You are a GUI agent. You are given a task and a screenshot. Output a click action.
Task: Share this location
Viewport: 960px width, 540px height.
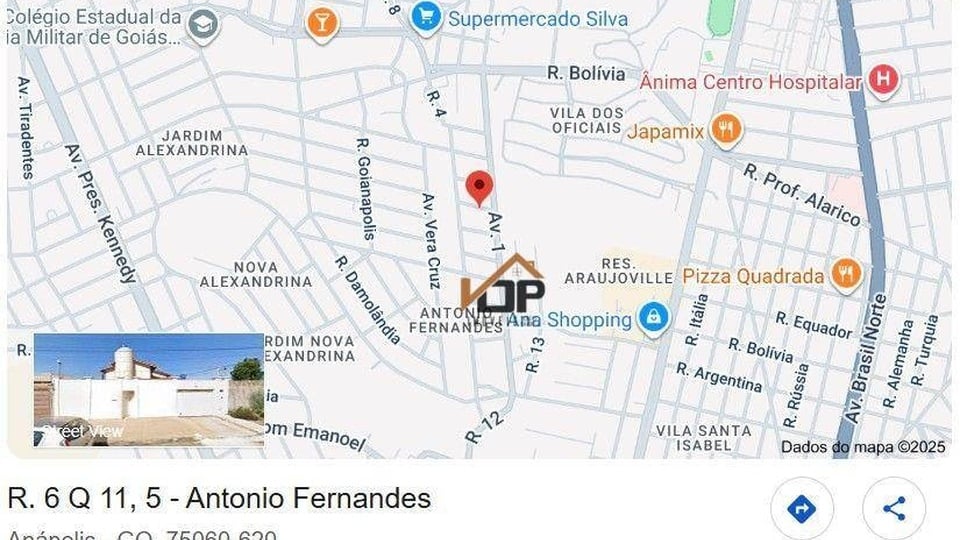coord(894,509)
